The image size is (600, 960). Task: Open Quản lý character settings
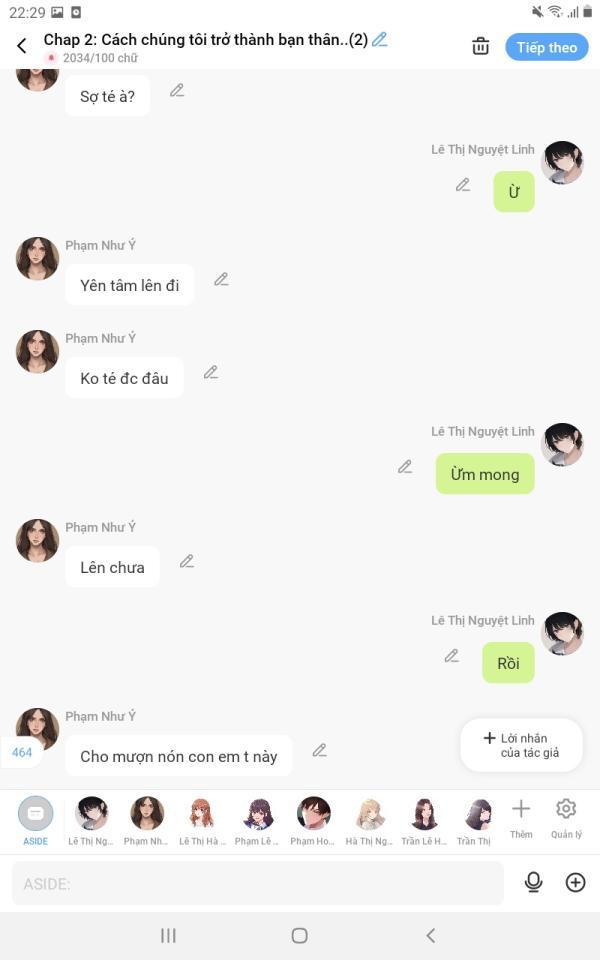(566, 816)
